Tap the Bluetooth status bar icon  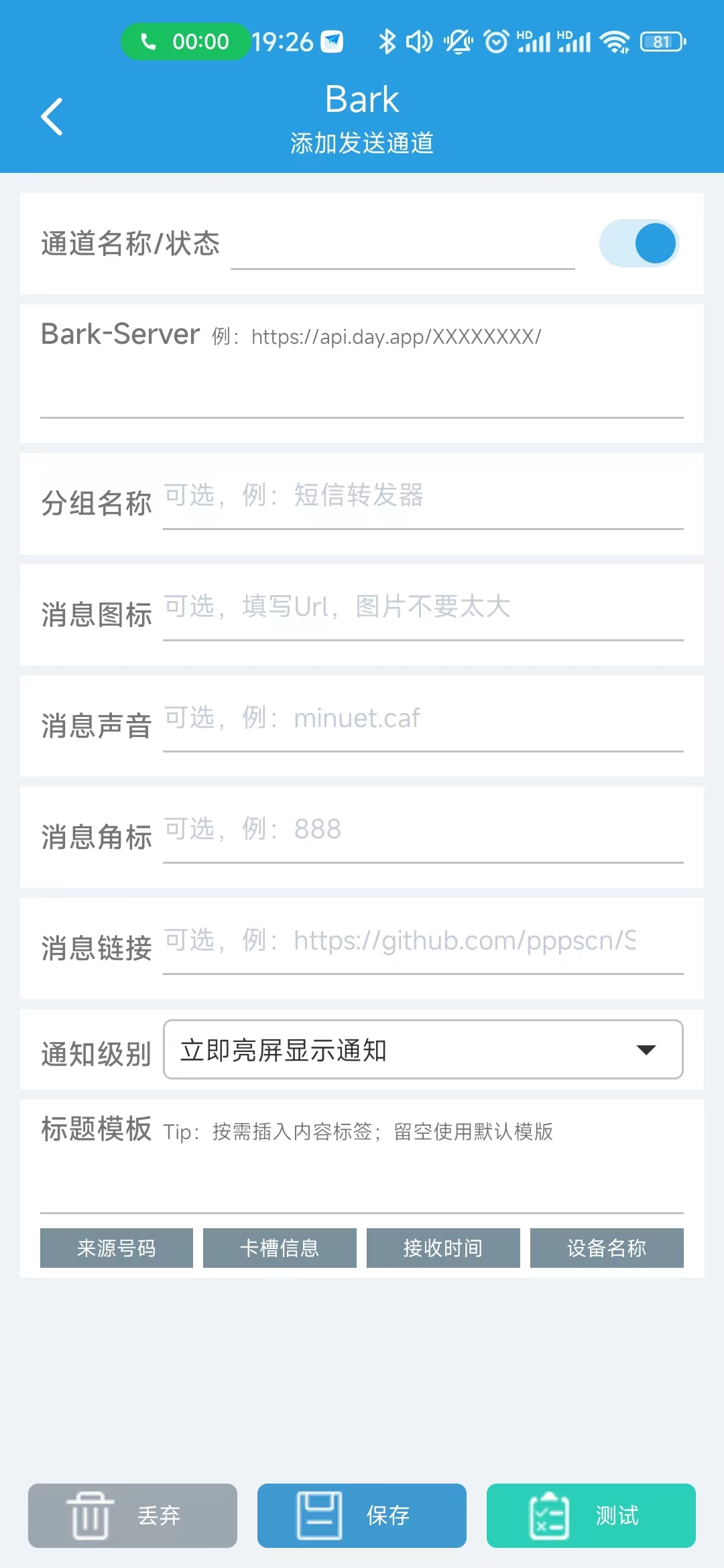tap(387, 42)
